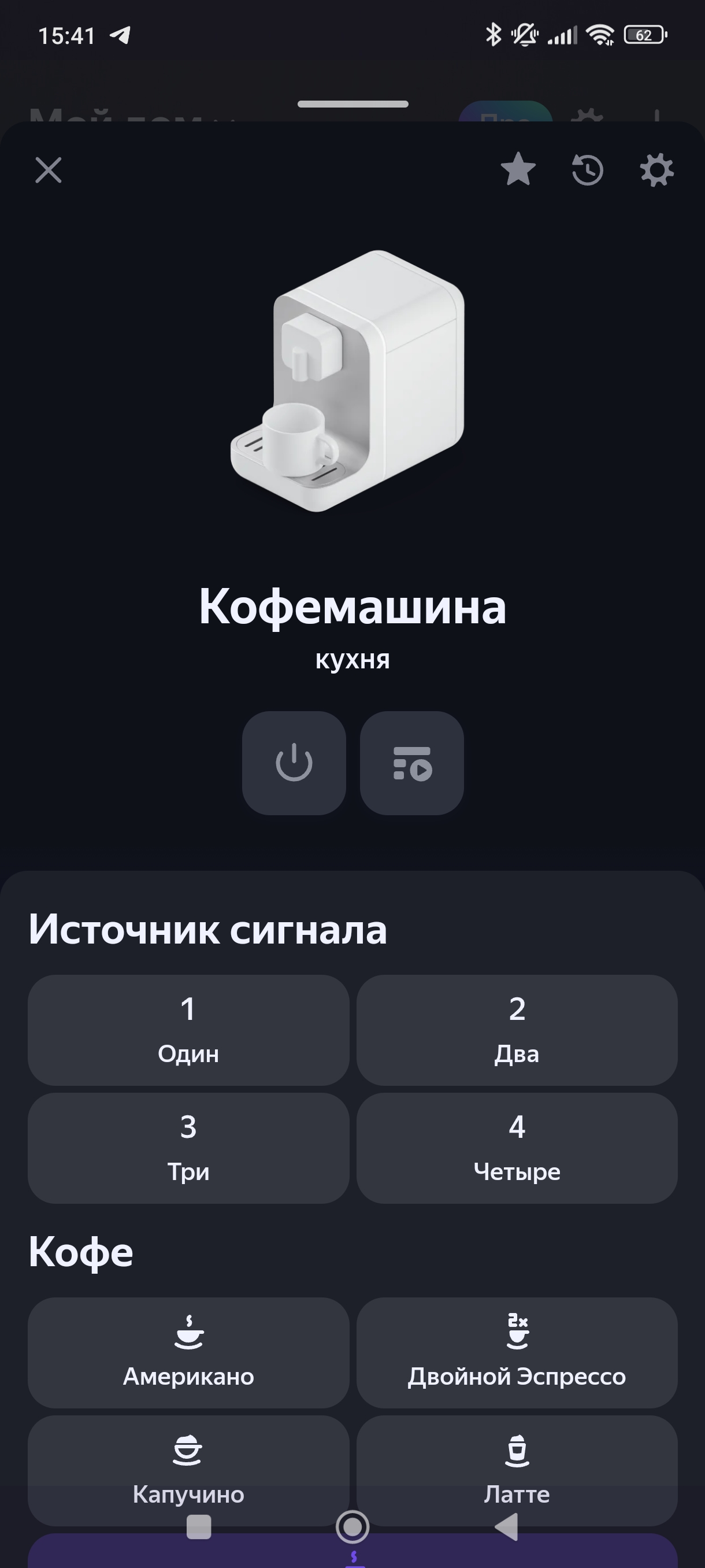Brew an Американо
This screenshot has width=705, height=1568.
[188, 1352]
